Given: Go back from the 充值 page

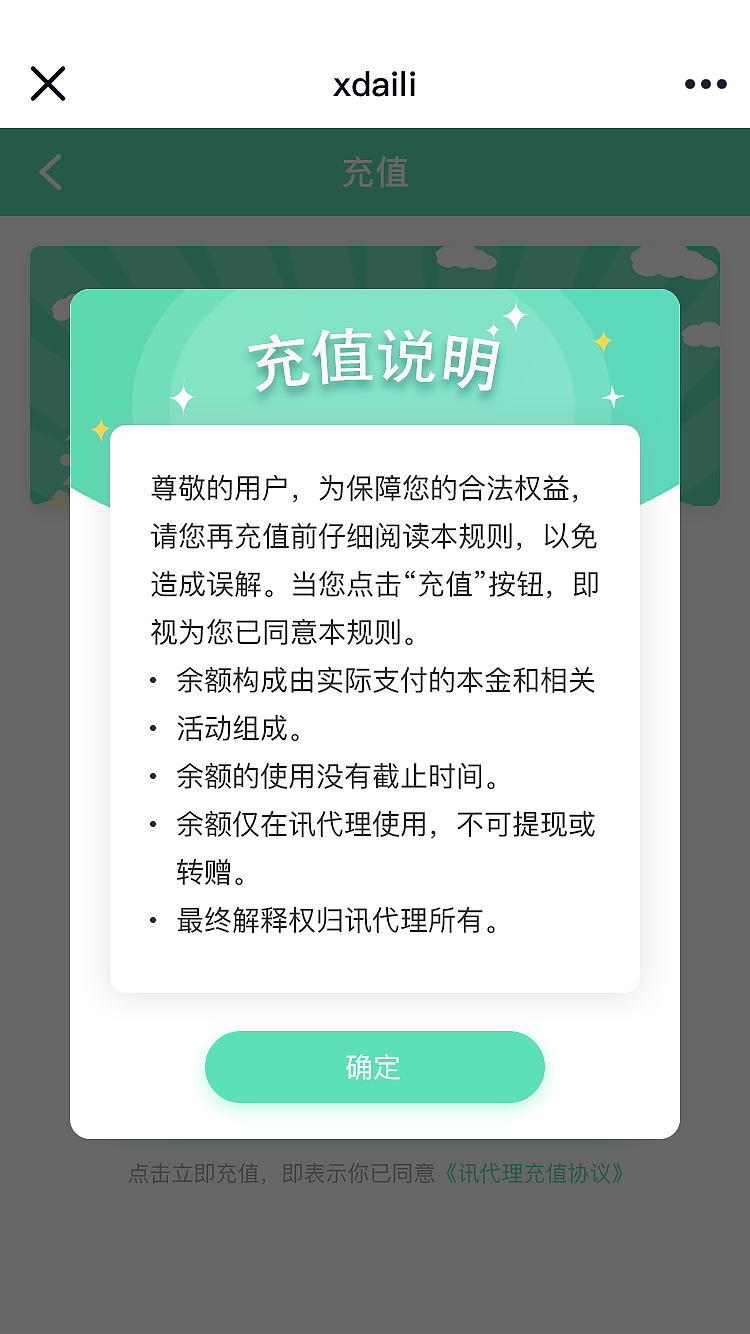Looking at the screenshot, I should pyautogui.click(x=51, y=172).
